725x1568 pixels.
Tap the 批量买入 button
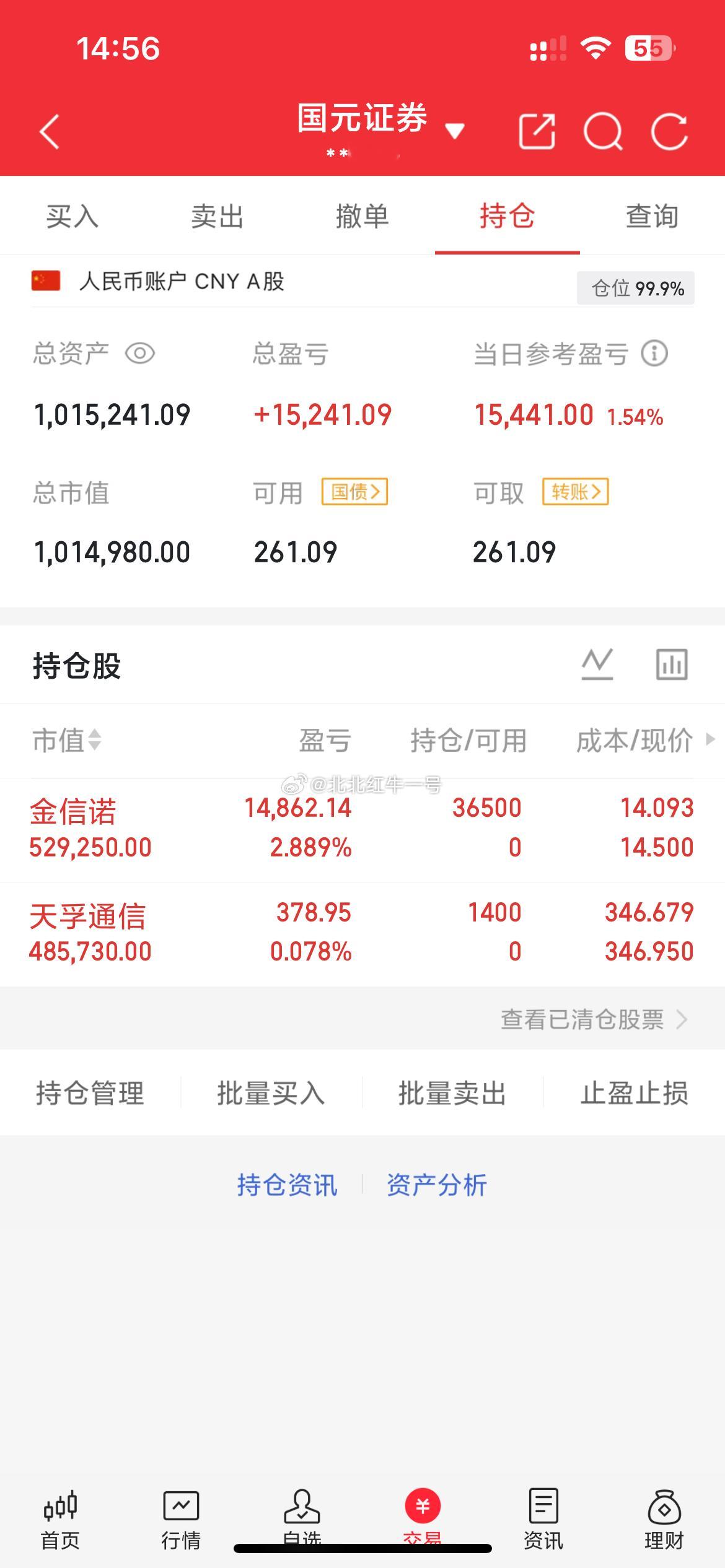coord(272,1094)
